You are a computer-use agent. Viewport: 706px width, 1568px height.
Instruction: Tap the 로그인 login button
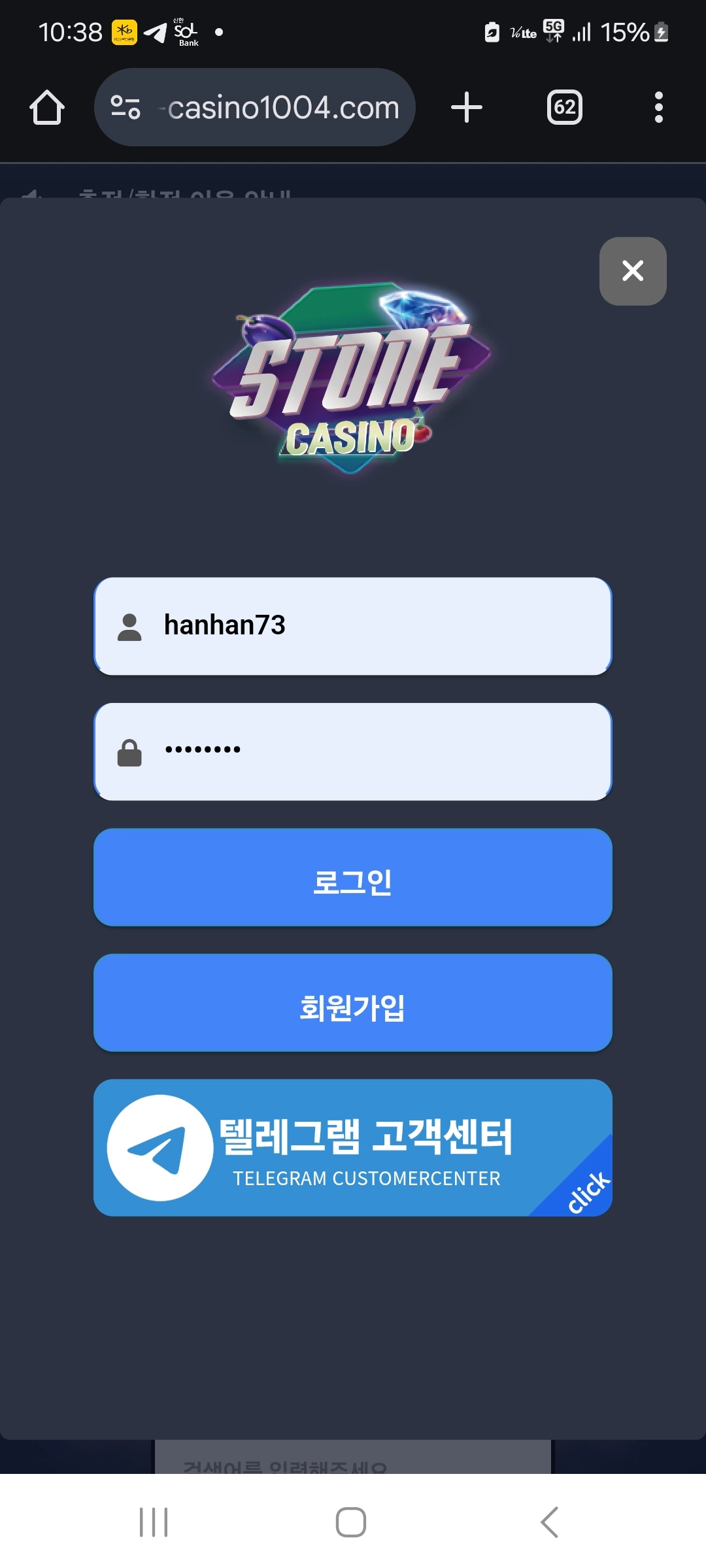[353, 877]
